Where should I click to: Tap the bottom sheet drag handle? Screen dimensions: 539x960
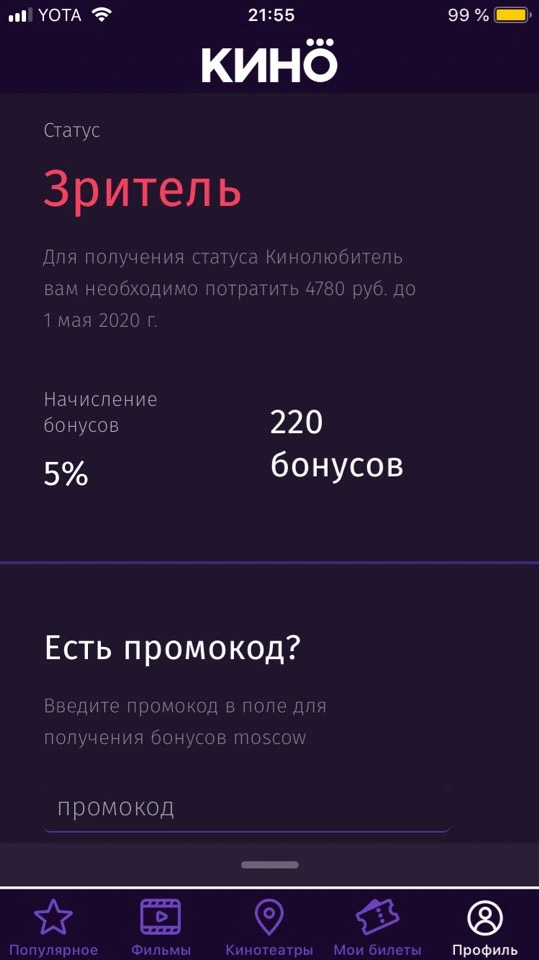(x=270, y=865)
